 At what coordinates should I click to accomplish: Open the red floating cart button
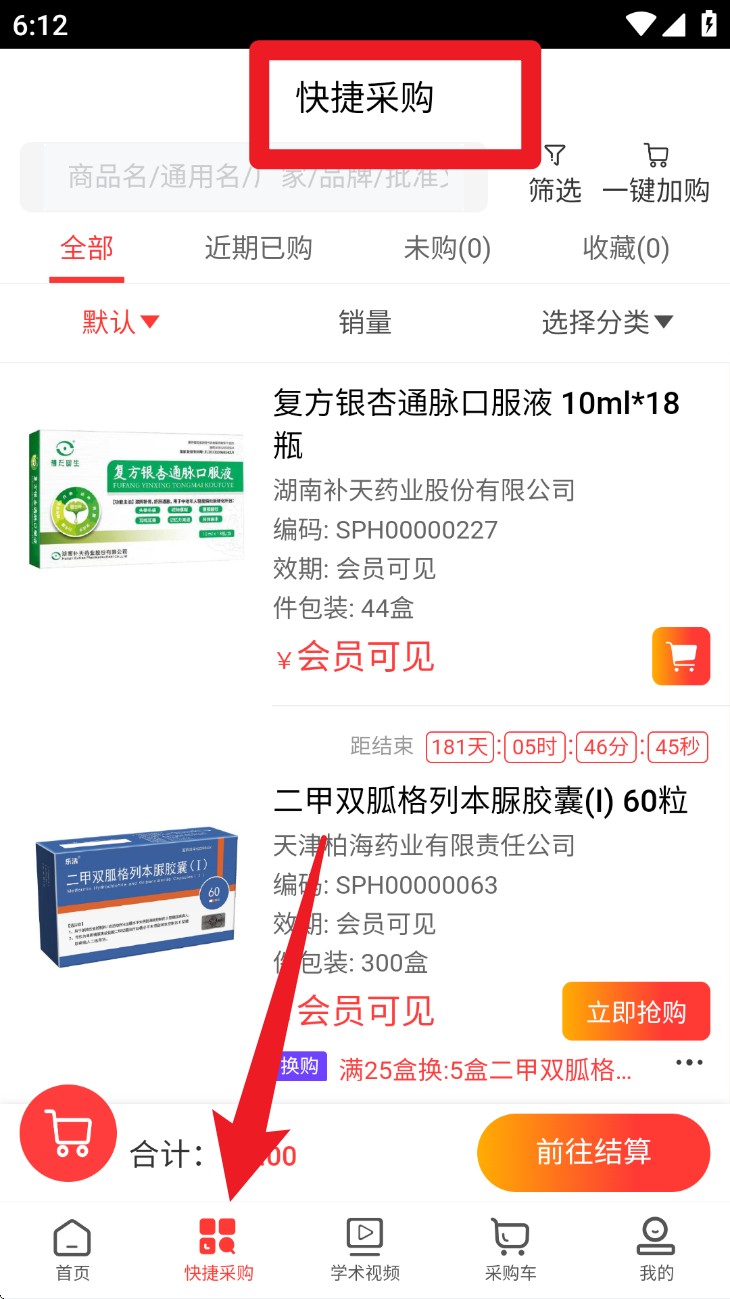coord(69,1132)
